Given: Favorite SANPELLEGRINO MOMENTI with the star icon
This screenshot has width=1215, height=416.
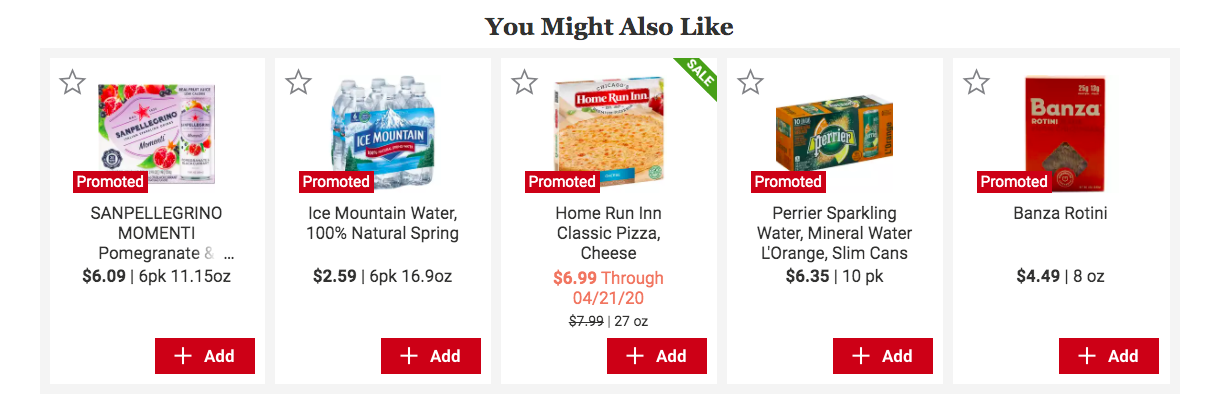Looking at the screenshot, I should (72, 82).
